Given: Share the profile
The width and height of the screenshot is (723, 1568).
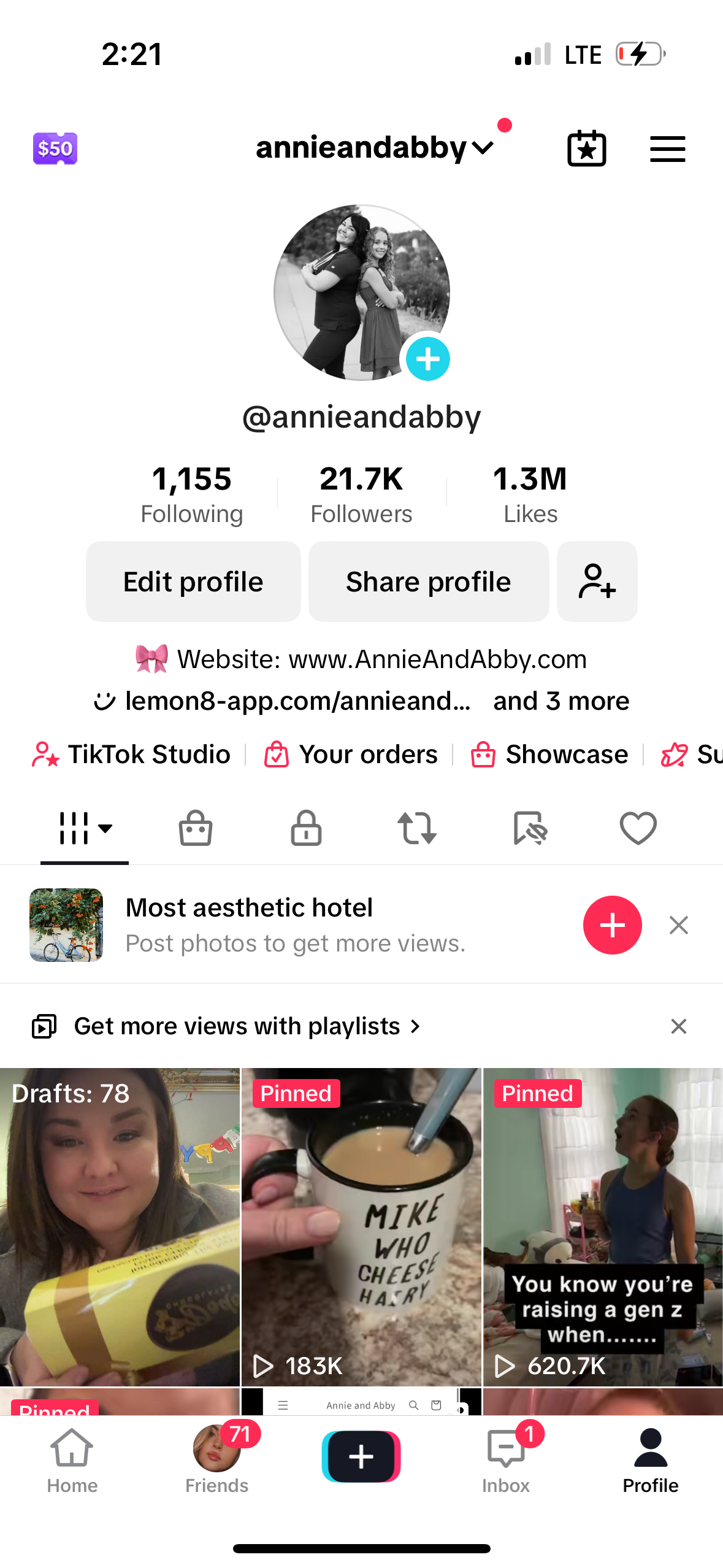Looking at the screenshot, I should click(428, 582).
